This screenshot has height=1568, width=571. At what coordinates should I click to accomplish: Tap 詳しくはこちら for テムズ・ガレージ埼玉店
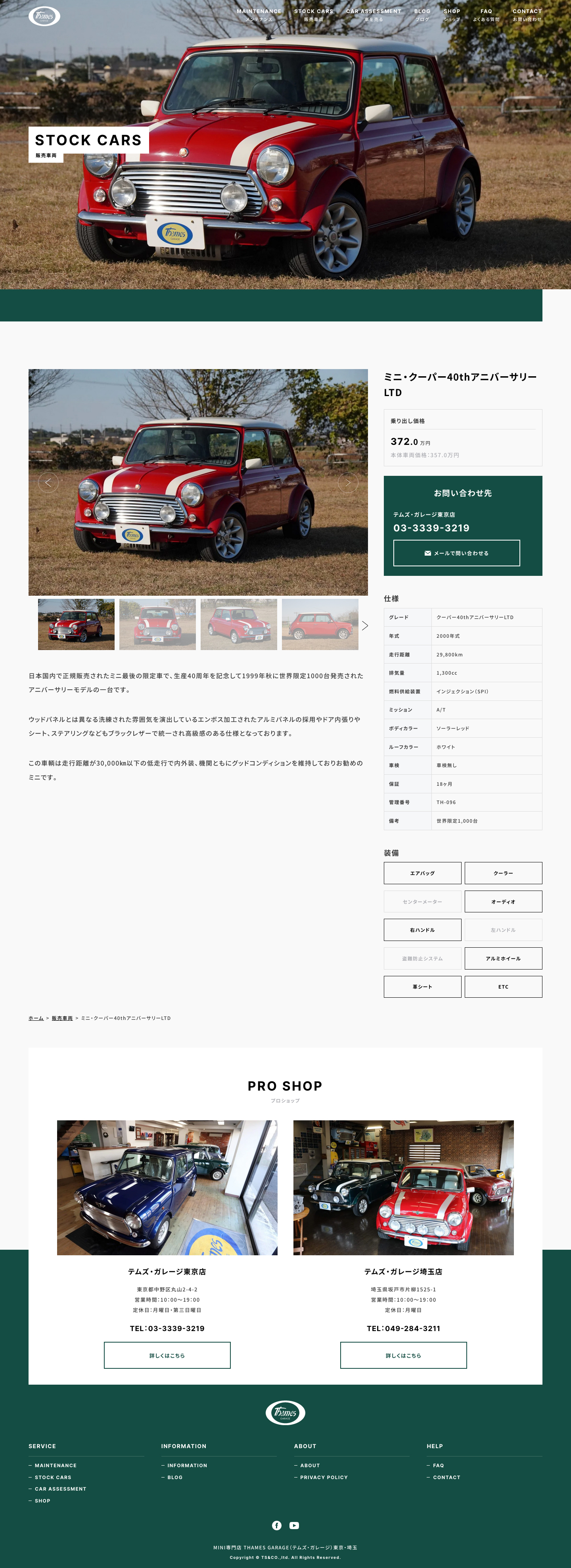(403, 1355)
